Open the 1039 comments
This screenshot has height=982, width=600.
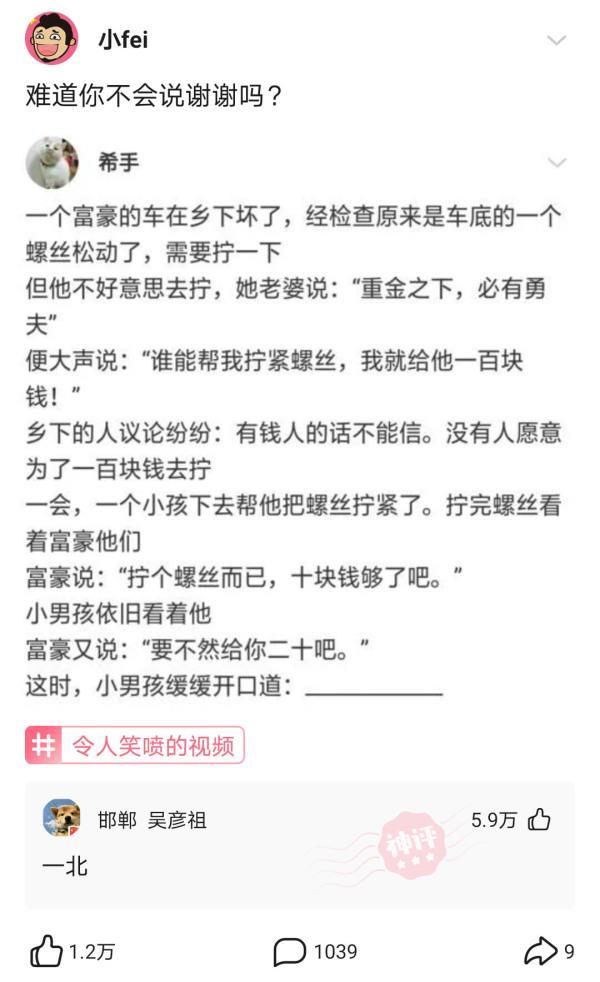tap(290, 951)
